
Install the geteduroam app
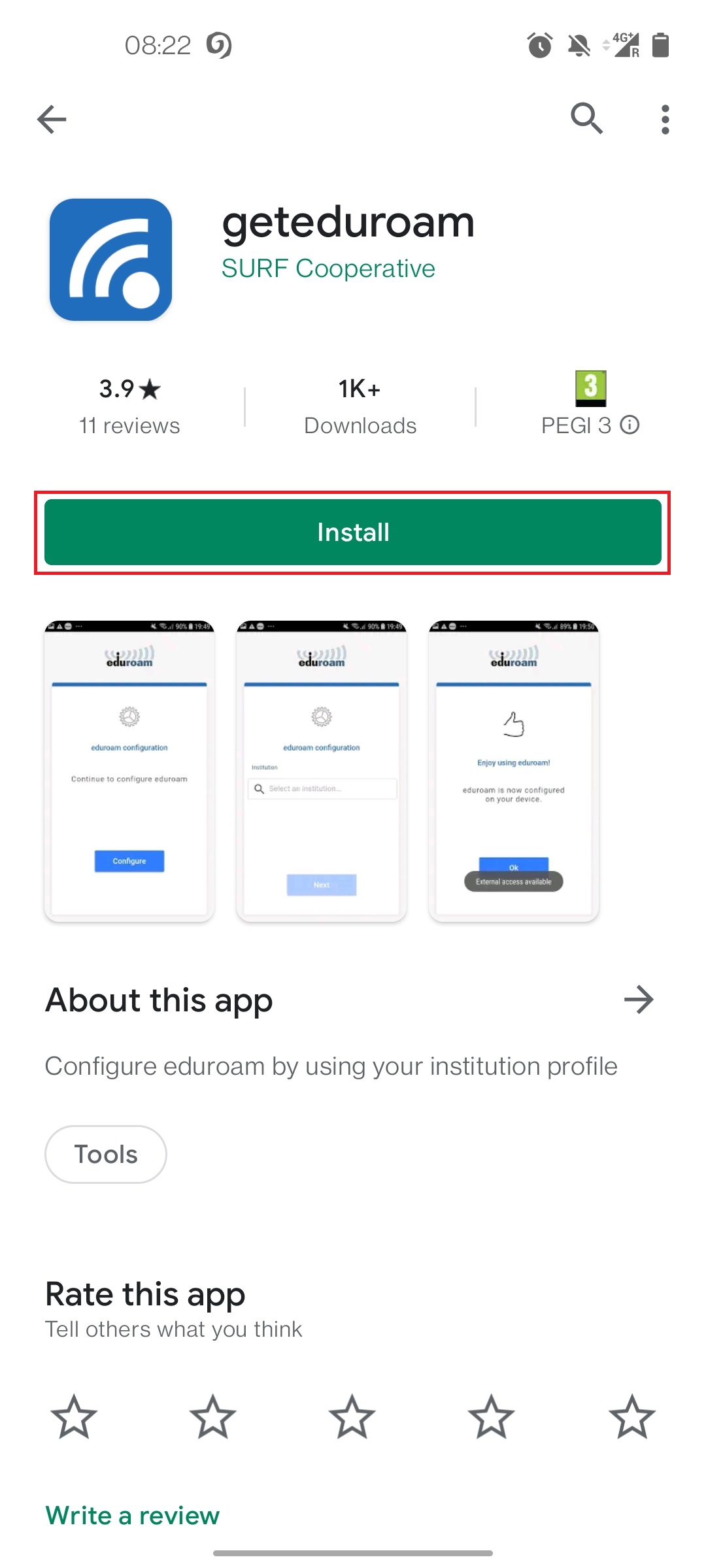[353, 532]
